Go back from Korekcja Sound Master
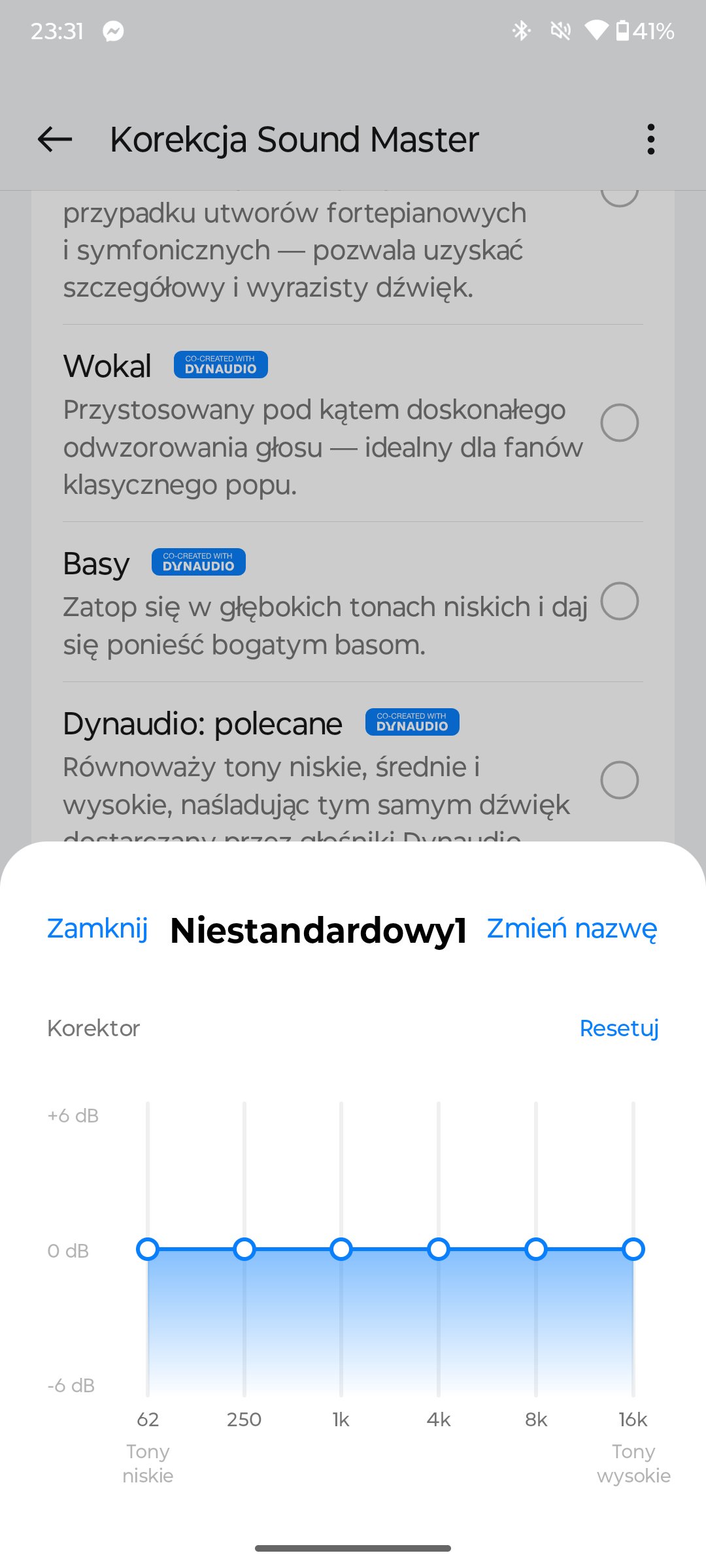Screen dimensions: 706x1568 [55, 139]
